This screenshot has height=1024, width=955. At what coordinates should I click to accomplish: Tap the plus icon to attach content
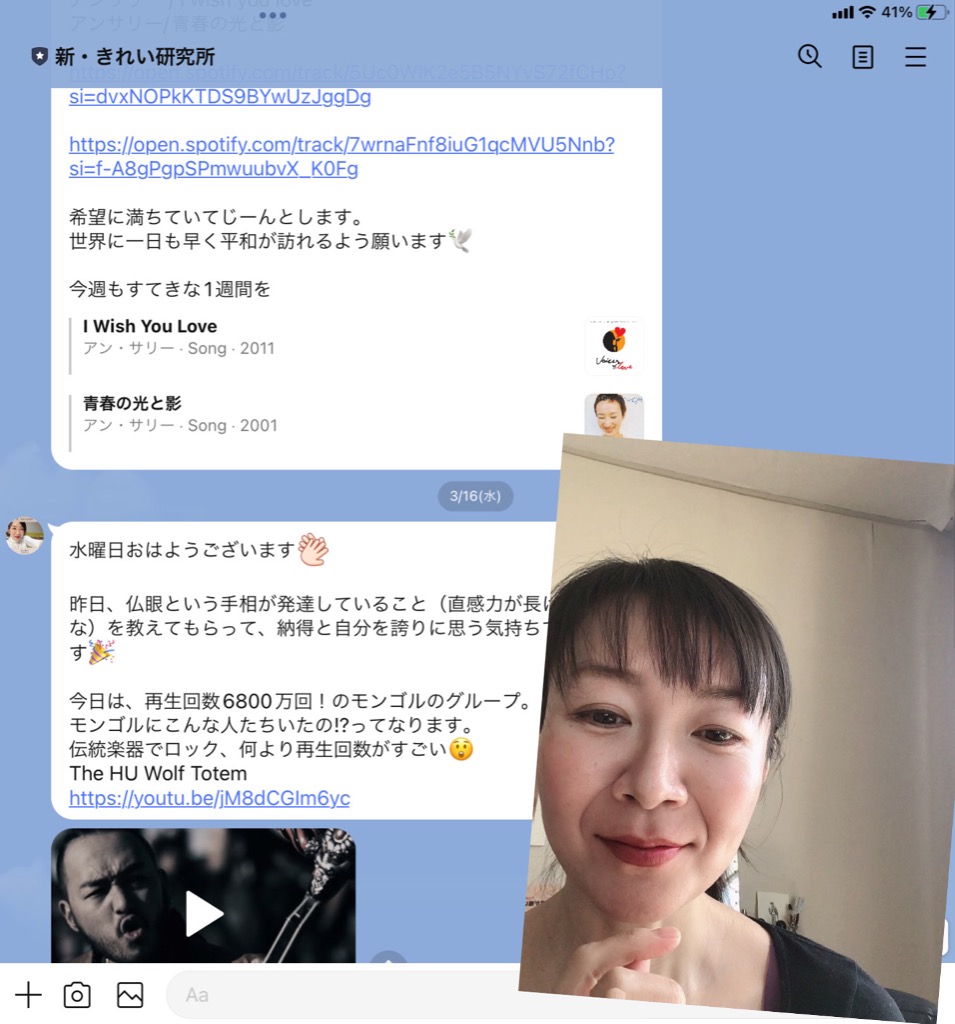click(28, 994)
